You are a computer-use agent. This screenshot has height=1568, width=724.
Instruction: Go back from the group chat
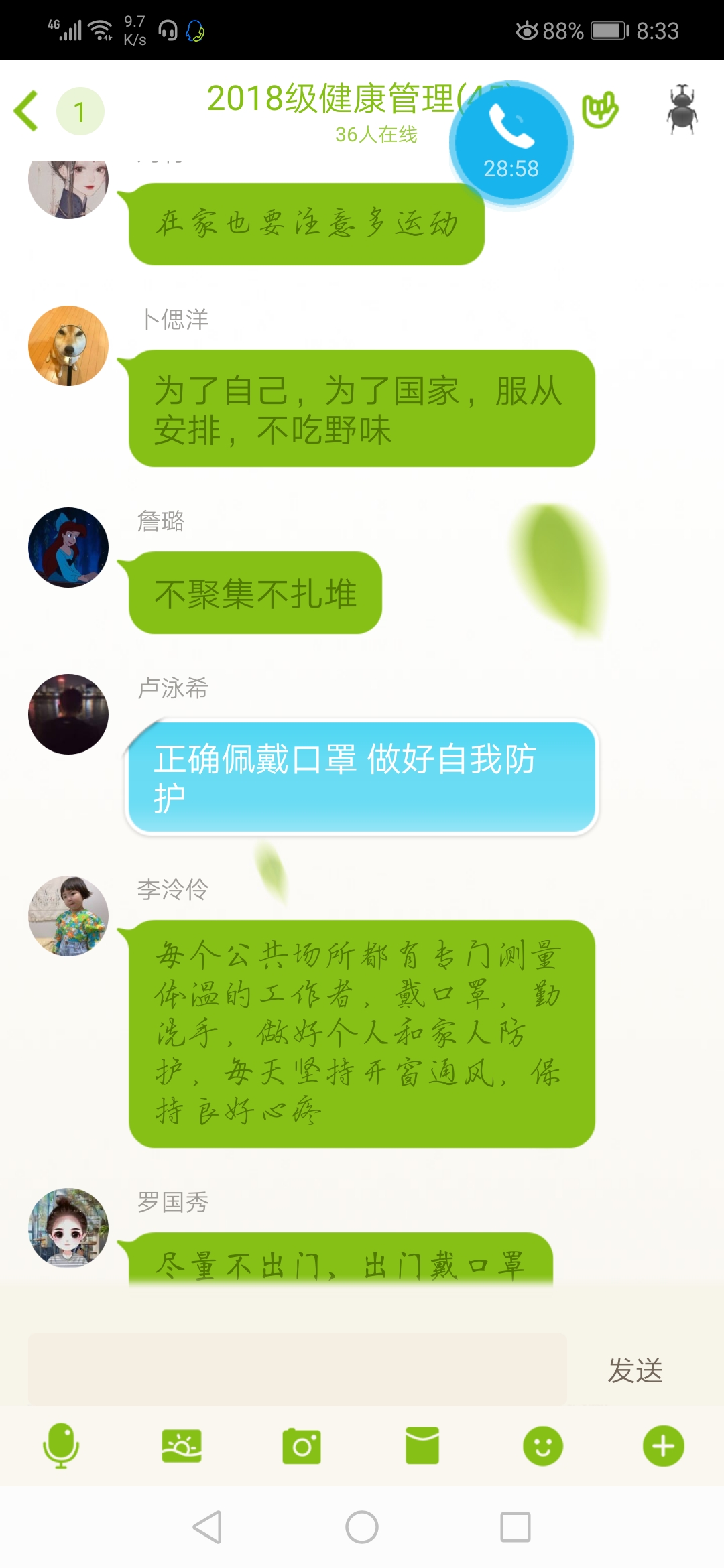pyautogui.click(x=27, y=111)
